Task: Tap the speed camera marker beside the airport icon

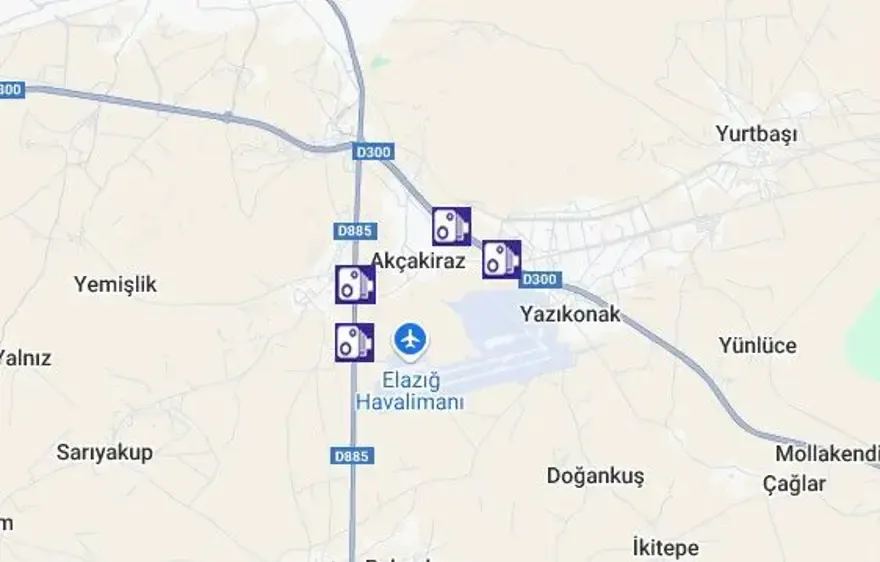Action: click(x=354, y=342)
